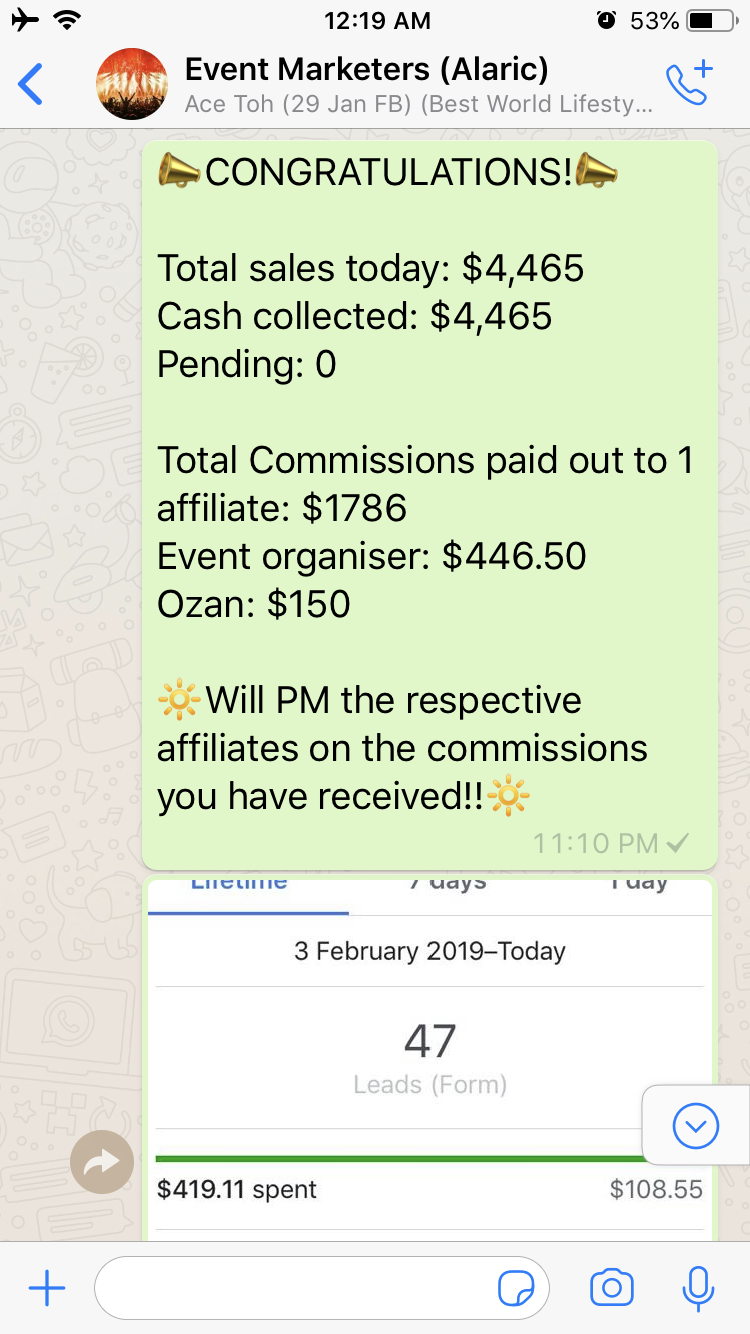Open the sticker picker
Viewport: 750px width, 1334px height.
pos(516,1289)
